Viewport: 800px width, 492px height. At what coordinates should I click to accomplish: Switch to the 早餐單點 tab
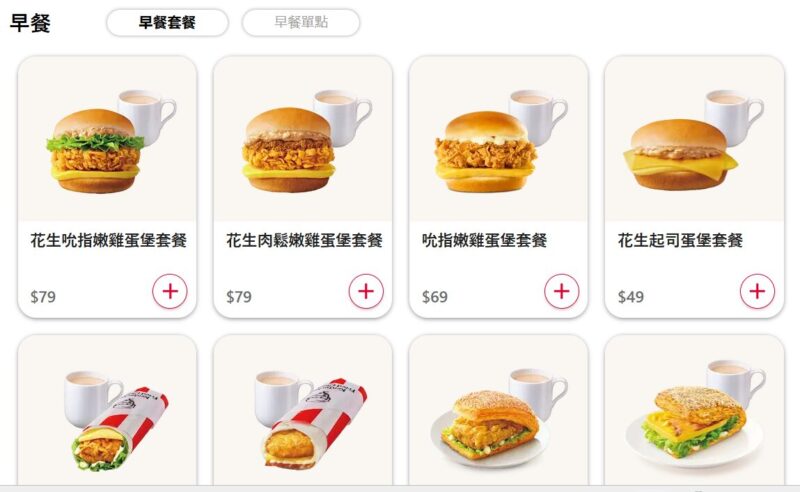(301, 22)
